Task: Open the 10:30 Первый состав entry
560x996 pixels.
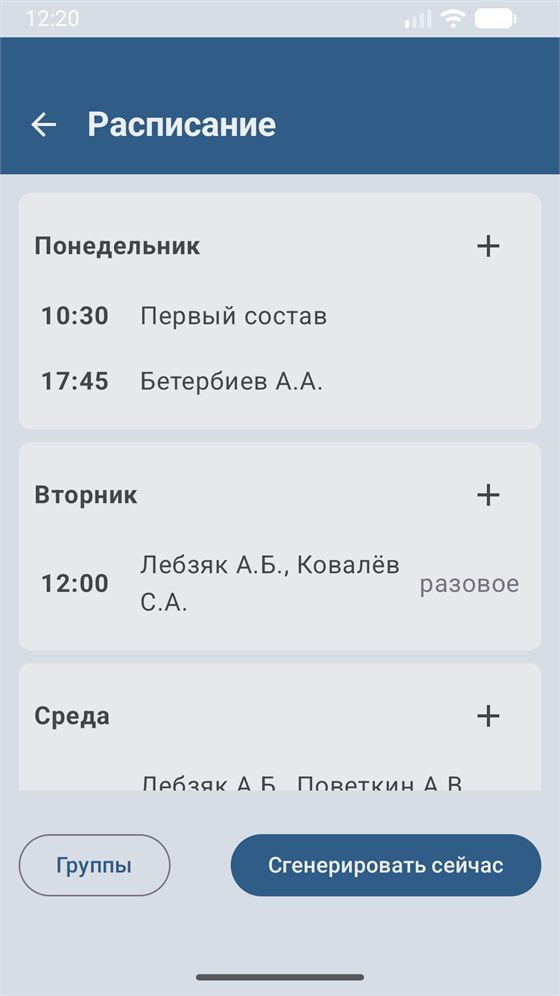Action: (x=280, y=316)
